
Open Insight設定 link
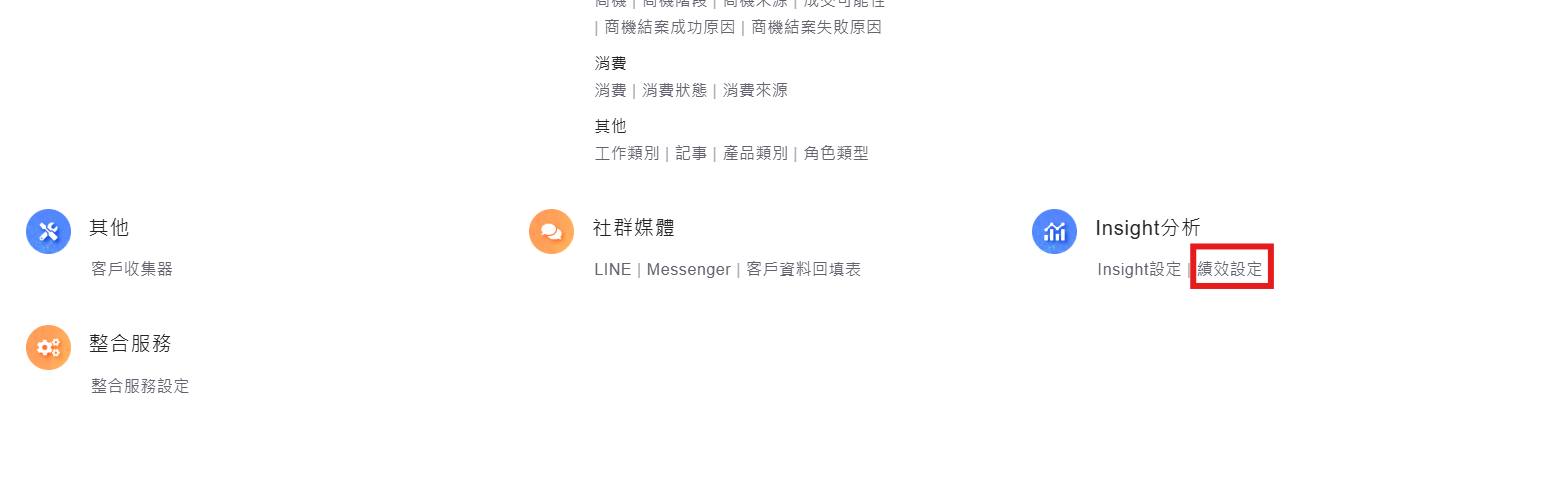1139,269
